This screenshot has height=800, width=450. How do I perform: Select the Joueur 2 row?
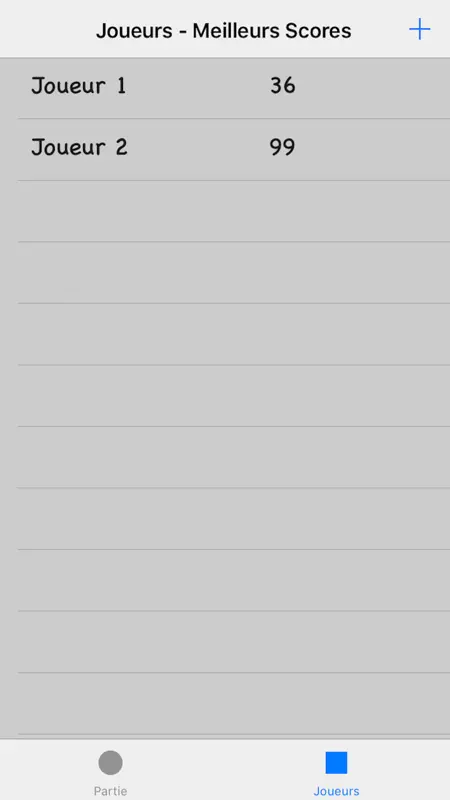225,149
